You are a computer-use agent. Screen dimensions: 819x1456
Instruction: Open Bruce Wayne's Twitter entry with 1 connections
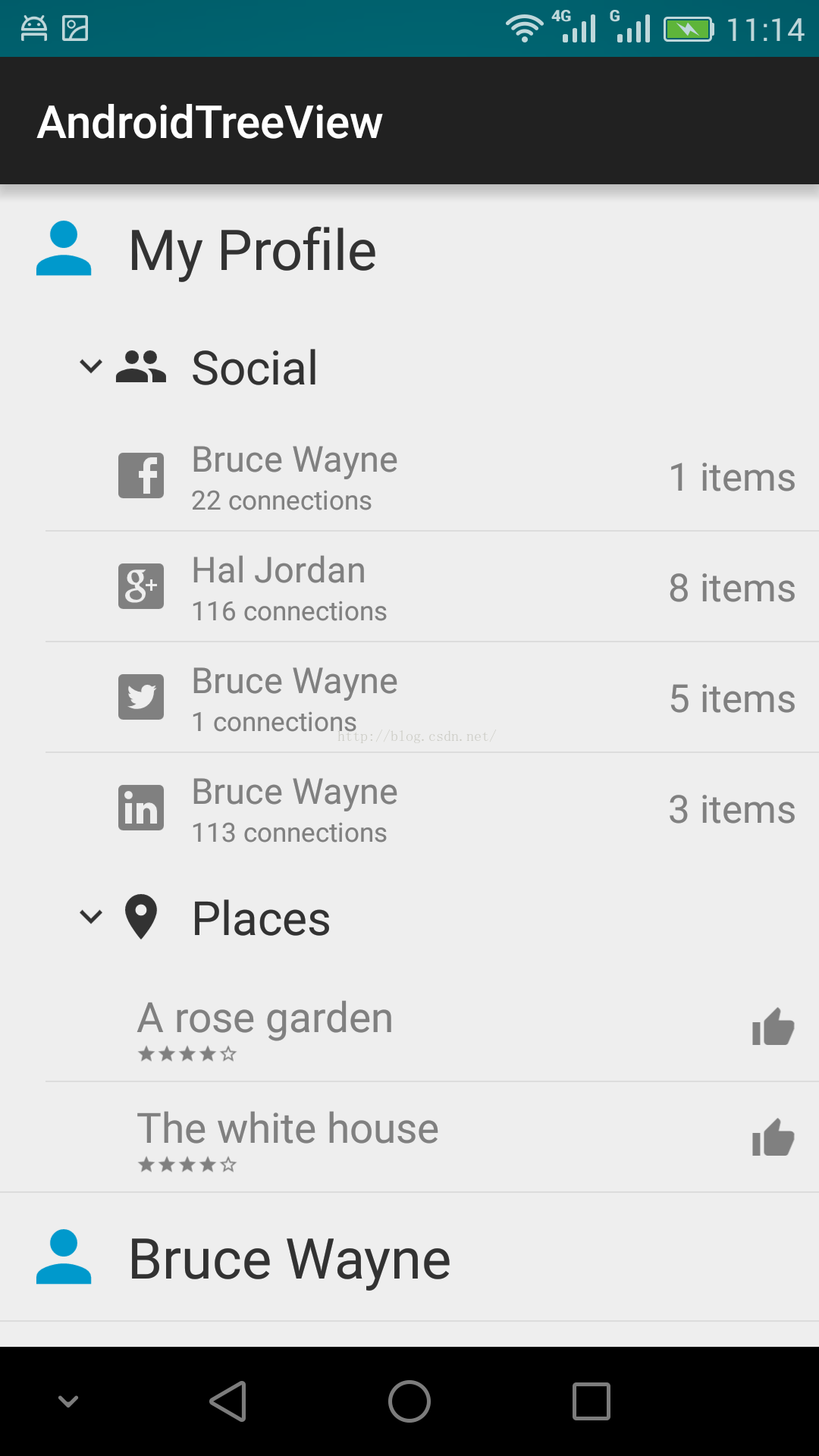click(294, 698)
